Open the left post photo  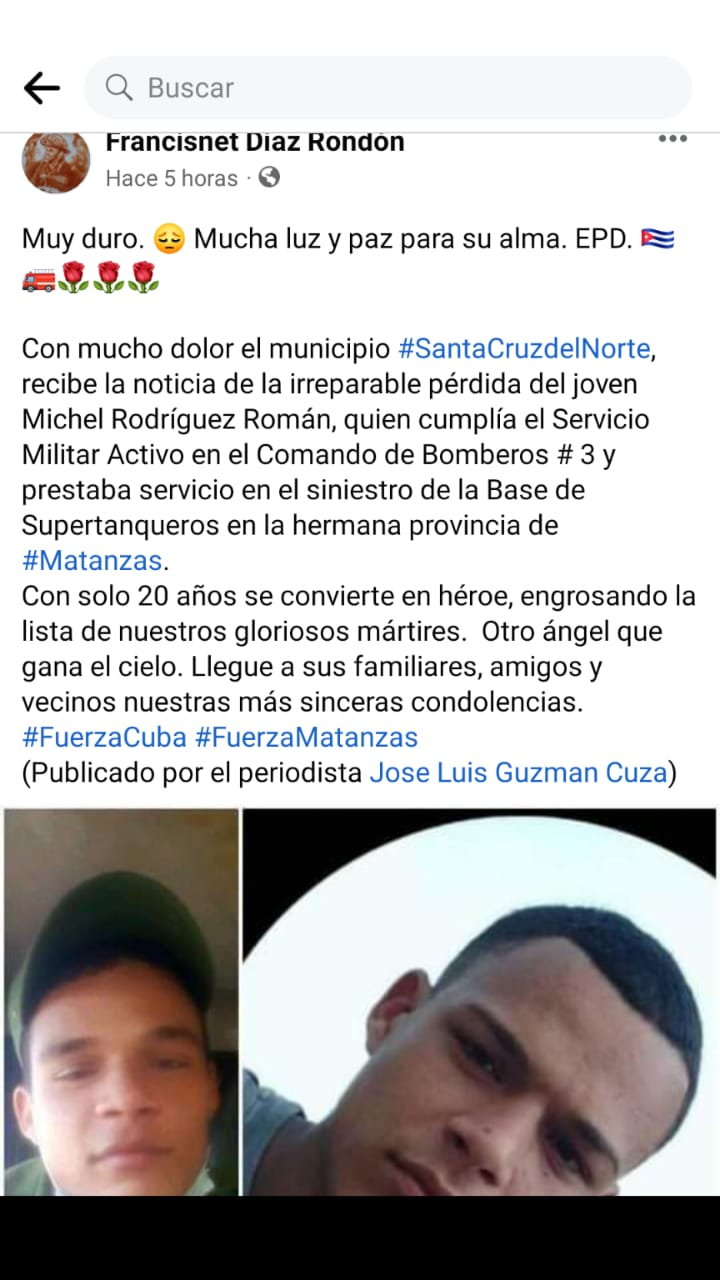click(x=120, y=1000)
